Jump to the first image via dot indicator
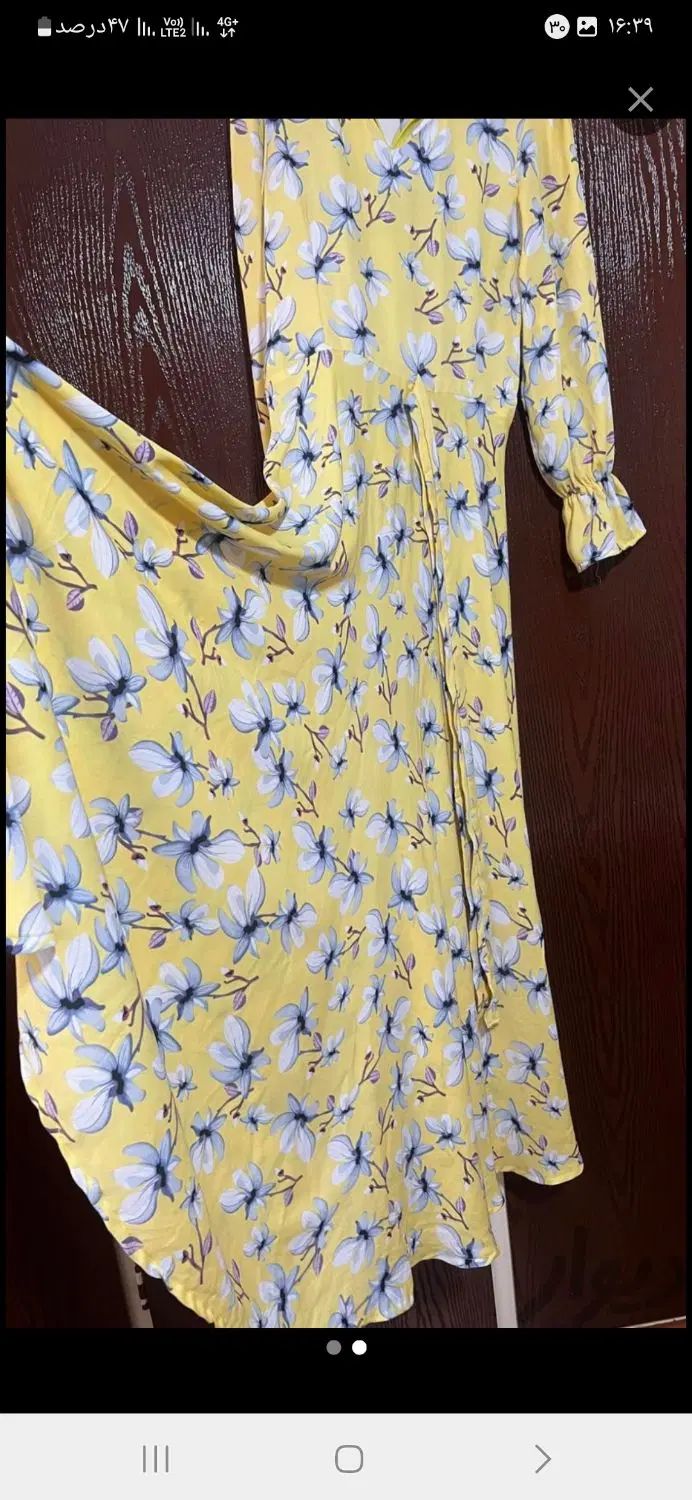Viewport: 692px width, 1500px height. tap(333, 1347)
